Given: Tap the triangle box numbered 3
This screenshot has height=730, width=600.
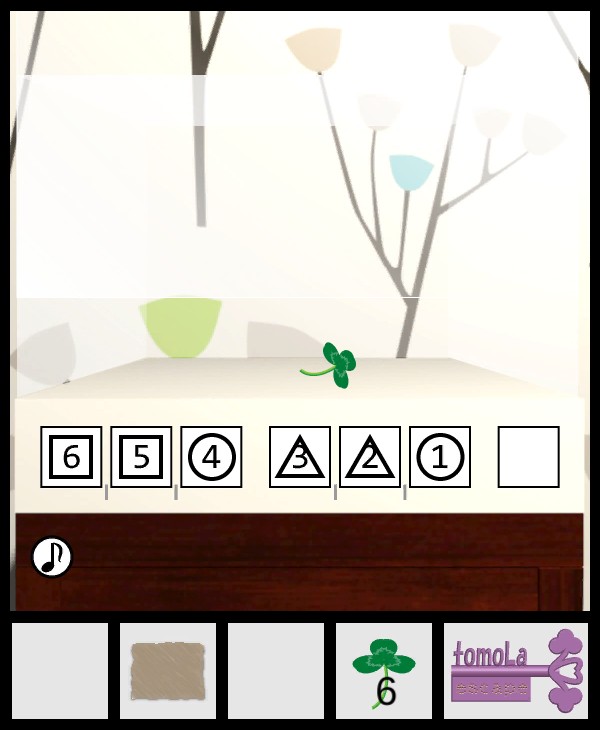Looking at the screenshot, I should coord(300,457).
